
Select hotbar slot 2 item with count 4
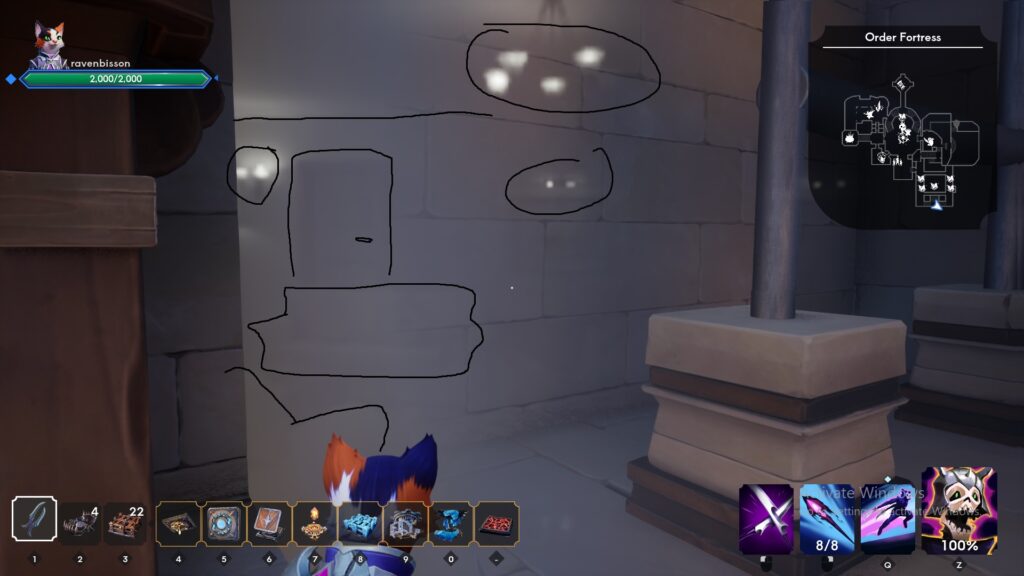[x=80, y=523]
